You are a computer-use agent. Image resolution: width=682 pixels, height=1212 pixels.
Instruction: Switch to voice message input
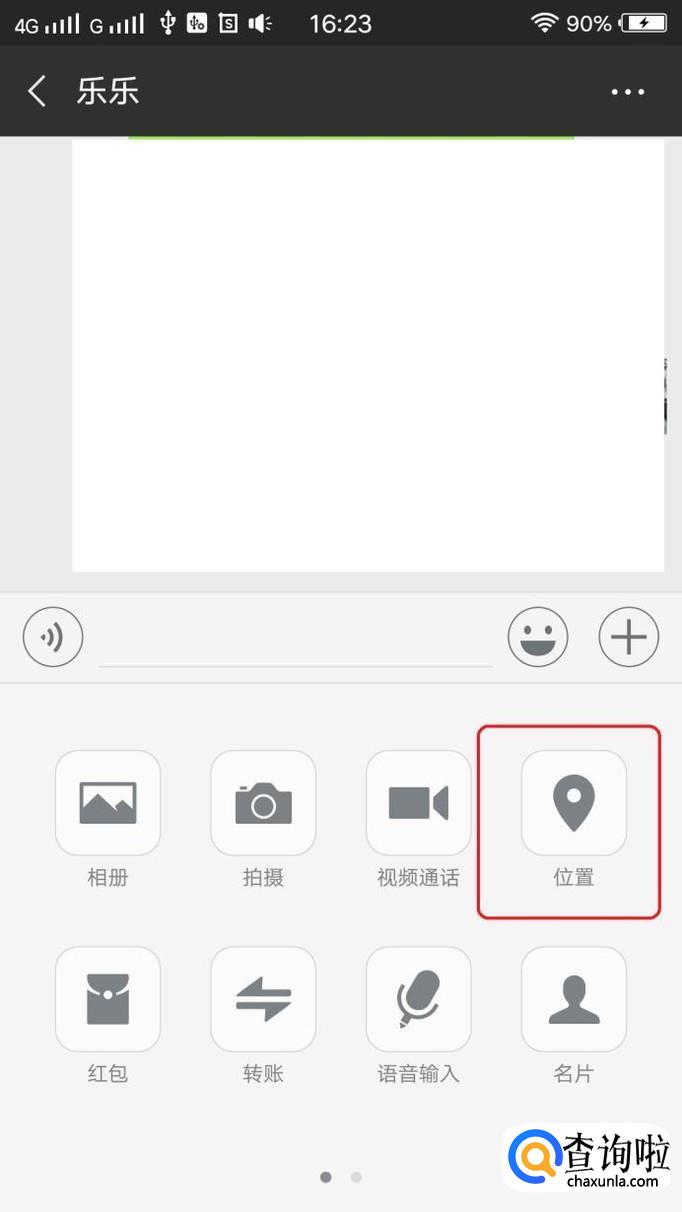53,636
